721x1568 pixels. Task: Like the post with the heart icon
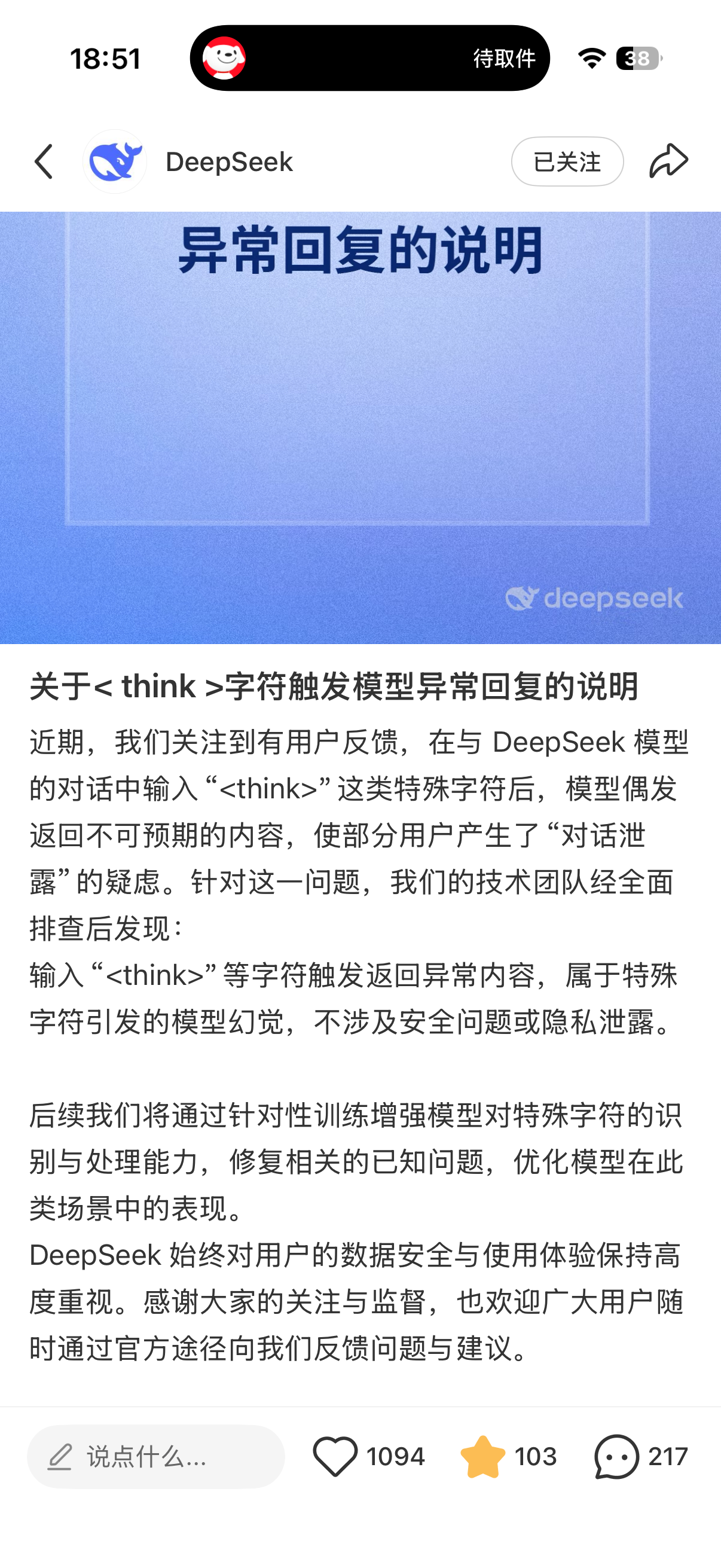(x=335, y=1457)
